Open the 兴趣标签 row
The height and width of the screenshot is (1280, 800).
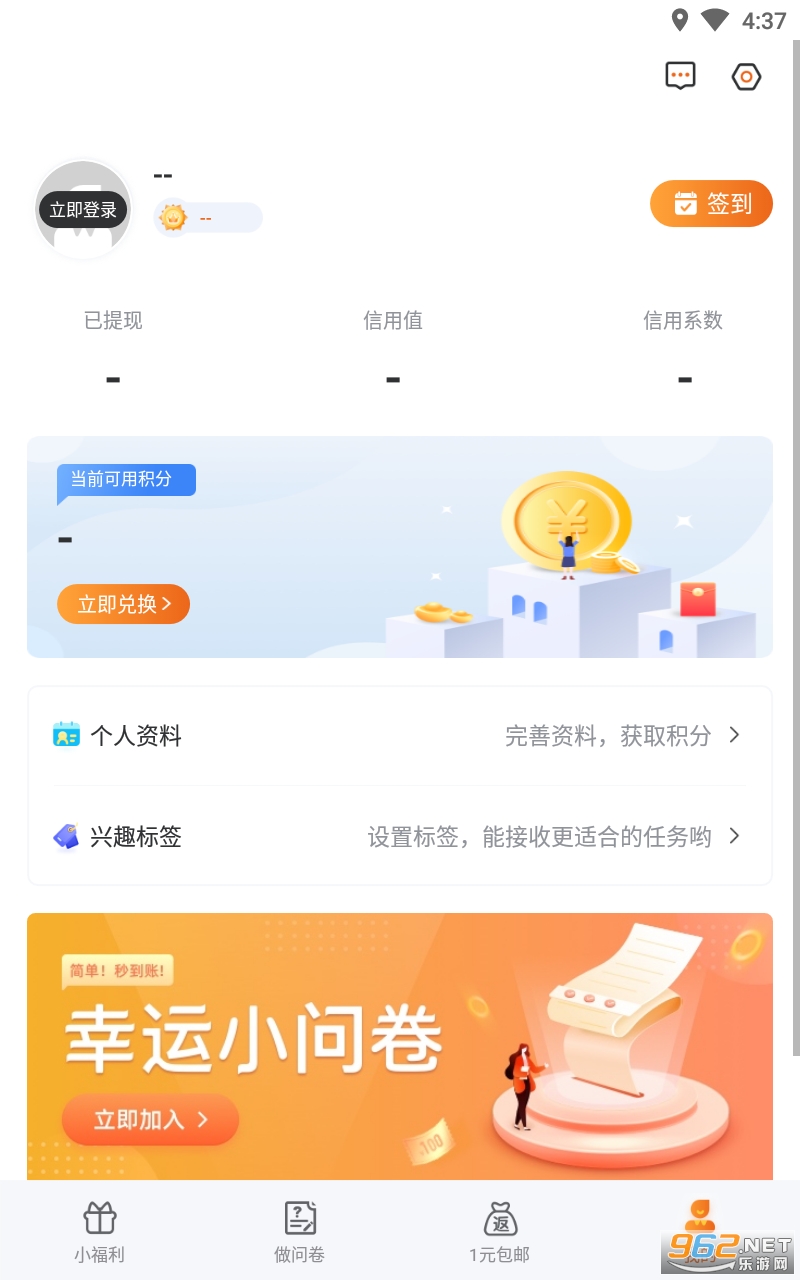(x=400, y=836)
